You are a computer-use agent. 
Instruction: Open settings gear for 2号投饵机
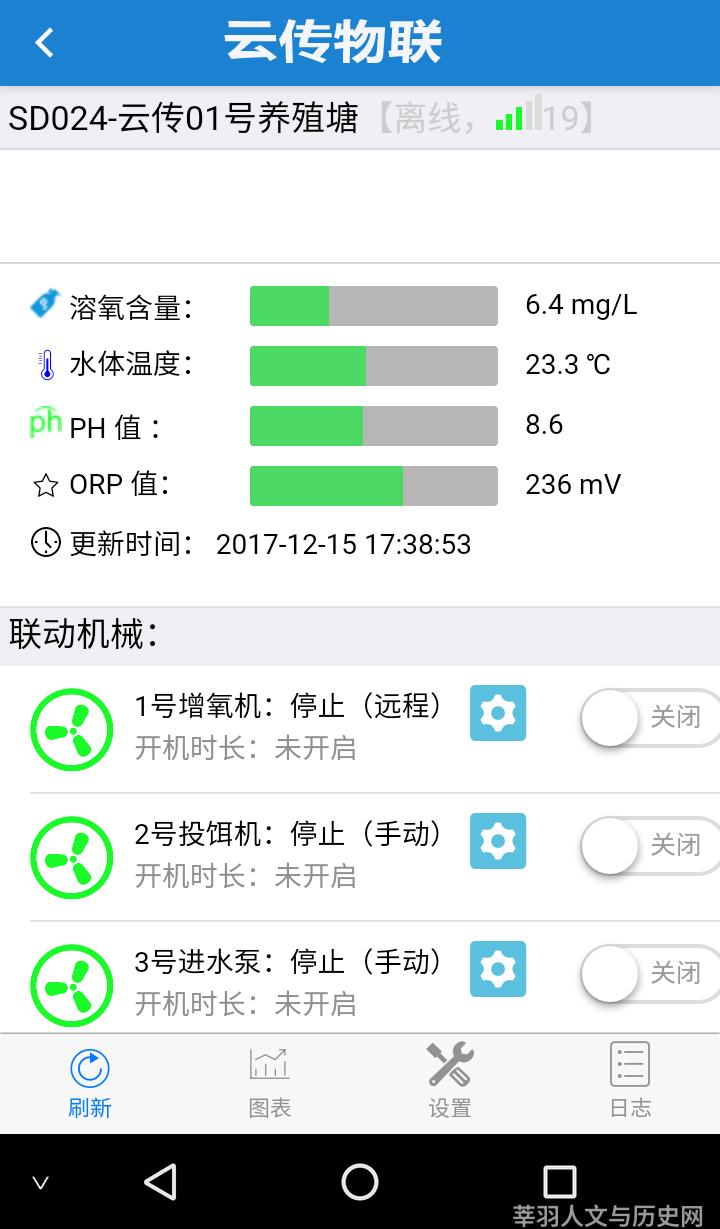(498, 841)
